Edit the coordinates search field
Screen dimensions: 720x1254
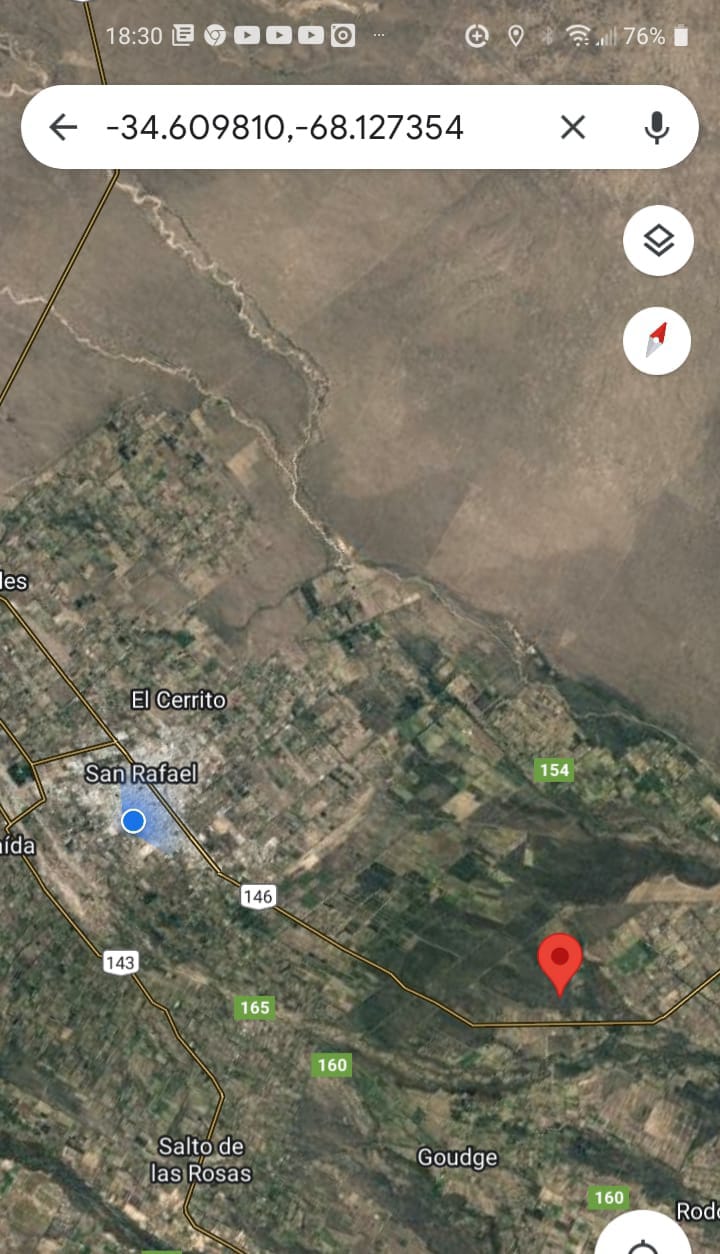(x=284, y=127)
